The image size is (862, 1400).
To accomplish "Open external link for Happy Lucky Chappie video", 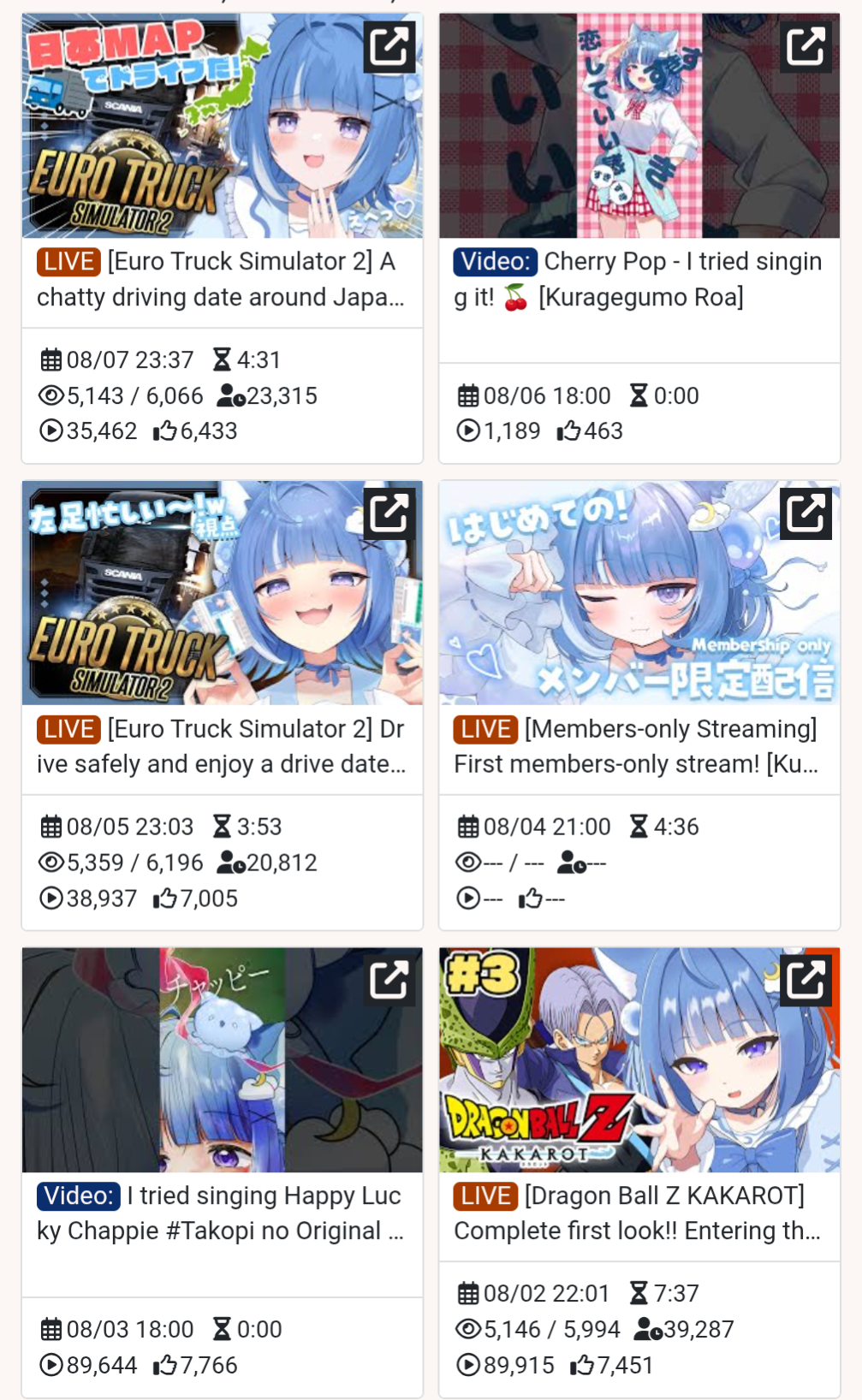I will pyautogui.click(x=389, y=980).
